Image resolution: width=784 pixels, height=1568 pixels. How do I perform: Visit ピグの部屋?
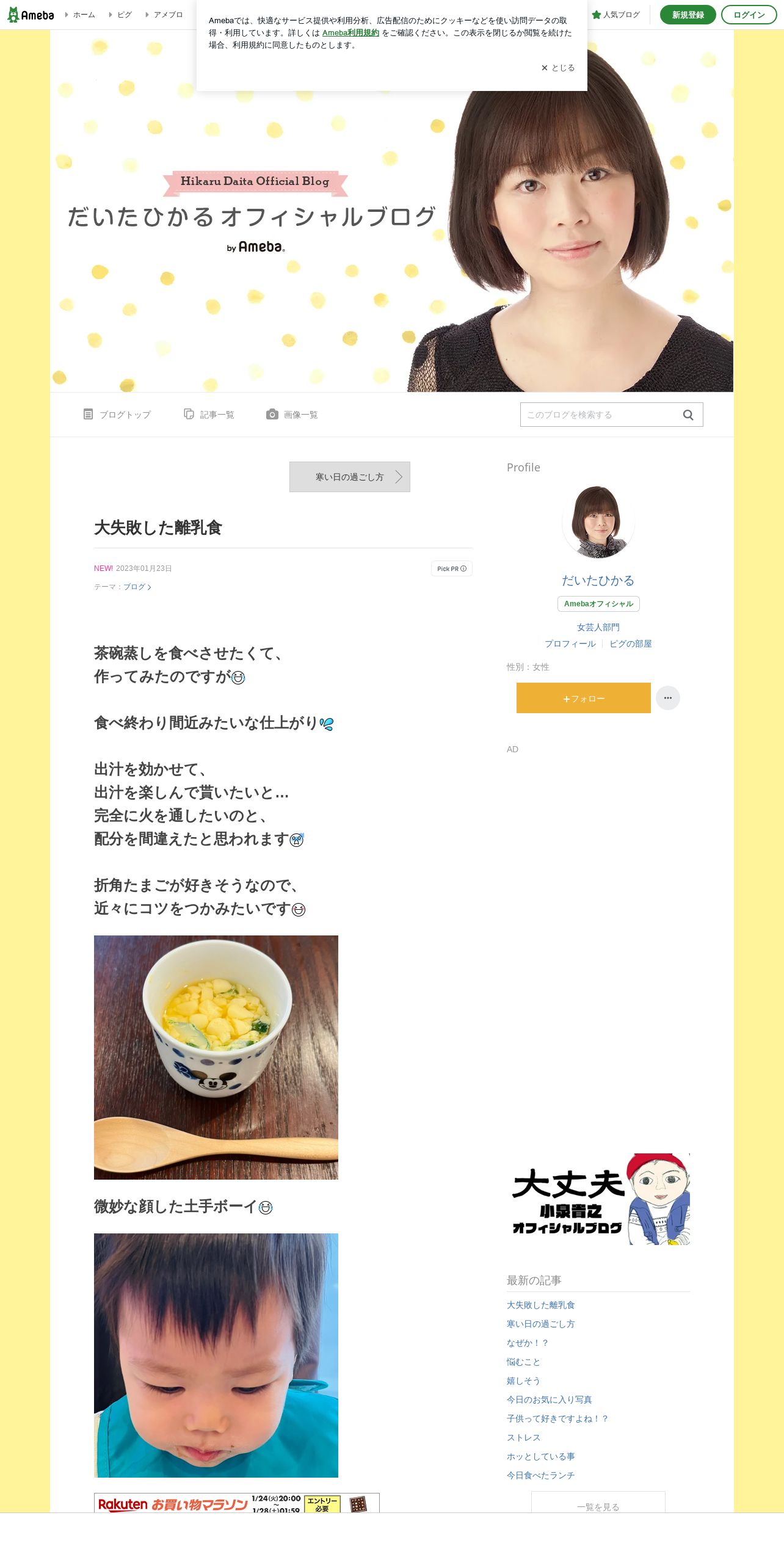click(631, 644)
